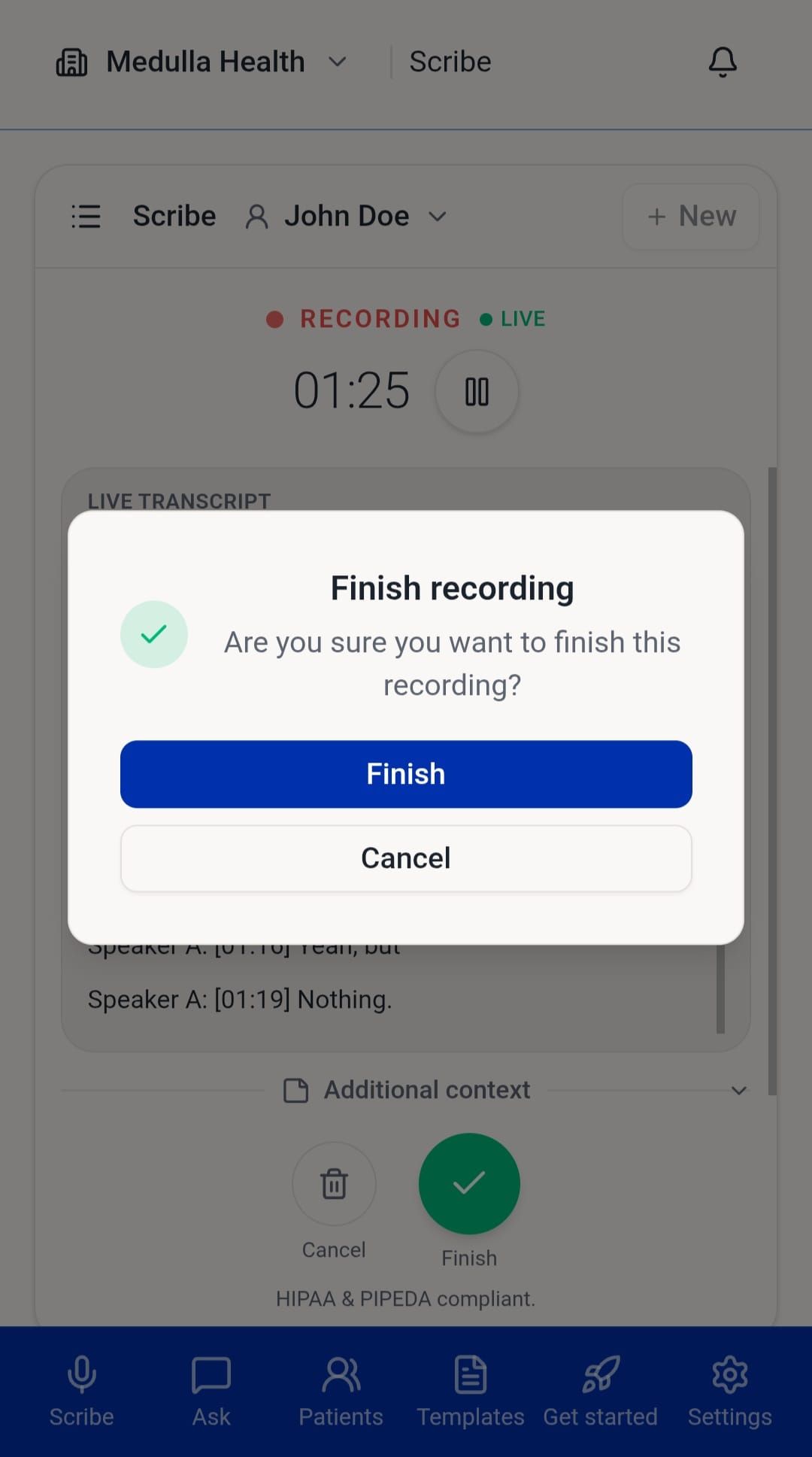Go to the Patients tab

341,1392
